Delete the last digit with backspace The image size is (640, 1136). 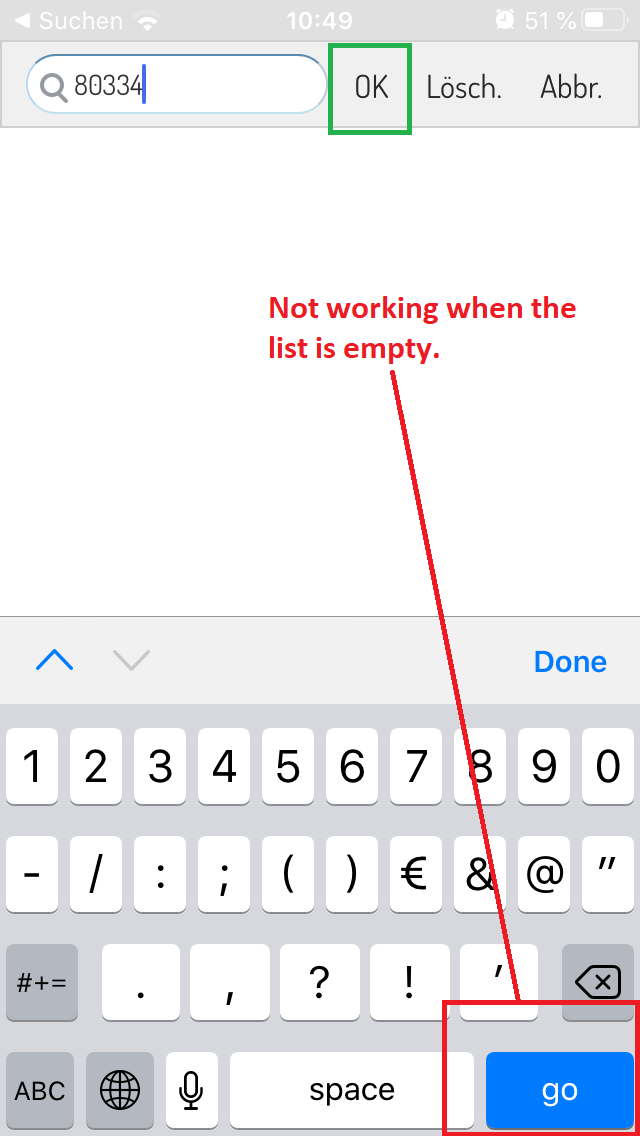tap(599, 983)
